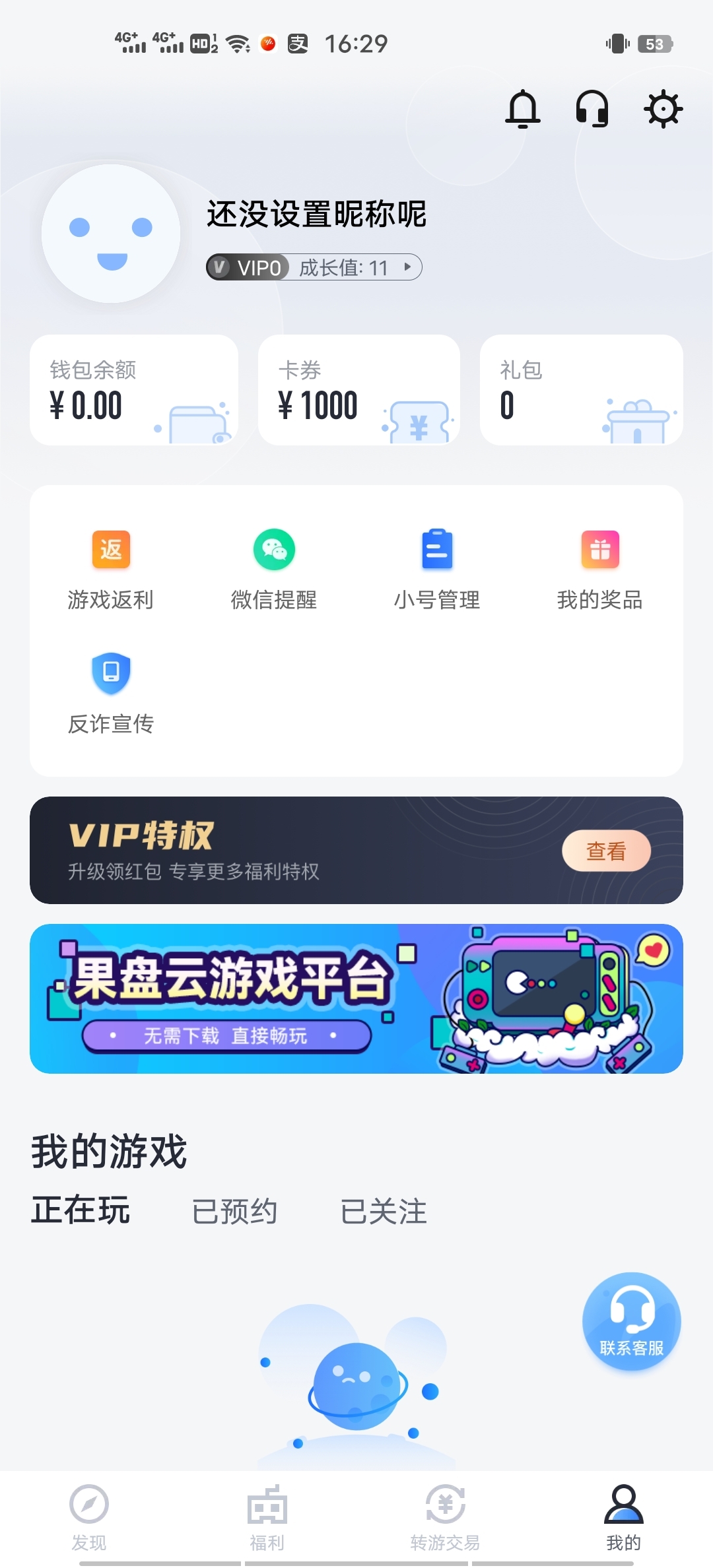This screenshot has width=713, height=1568.
Task: Tap the profile avatar
Action: 111,234
